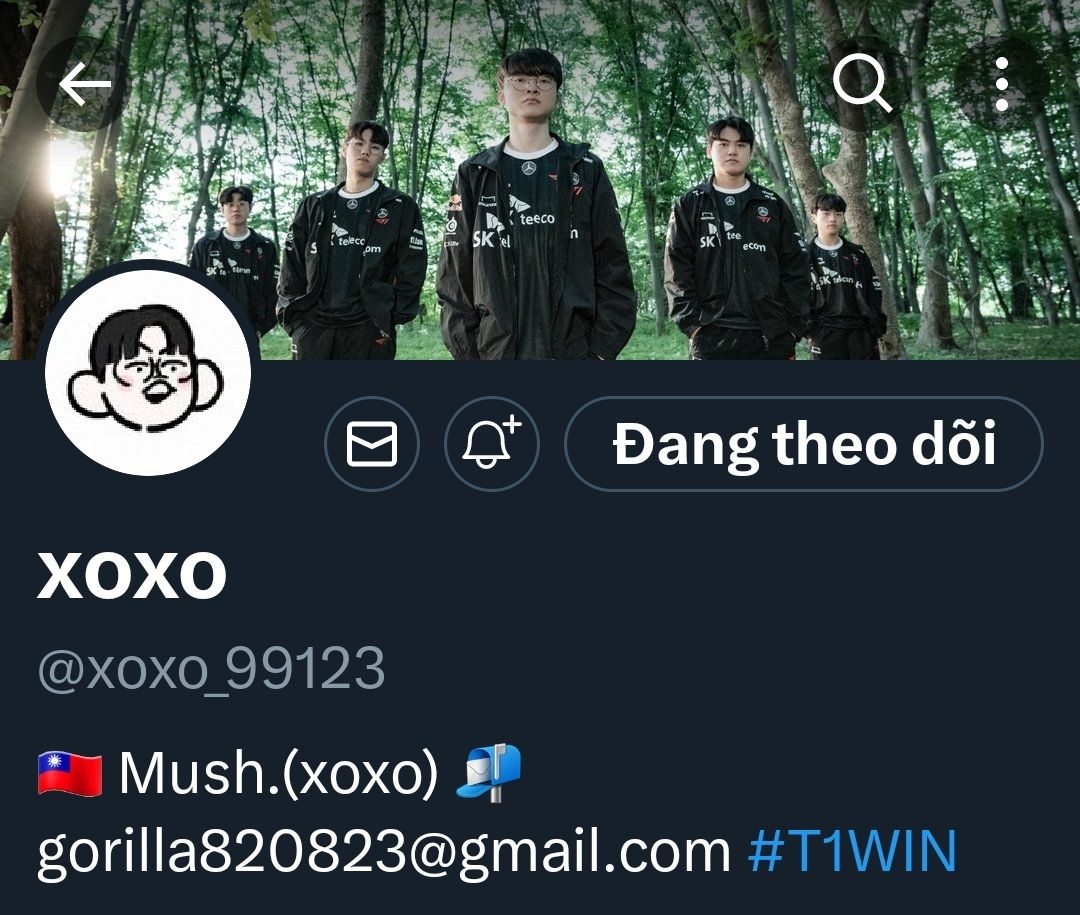
Task: Open search on this profile
Action: tap(862, 85)
